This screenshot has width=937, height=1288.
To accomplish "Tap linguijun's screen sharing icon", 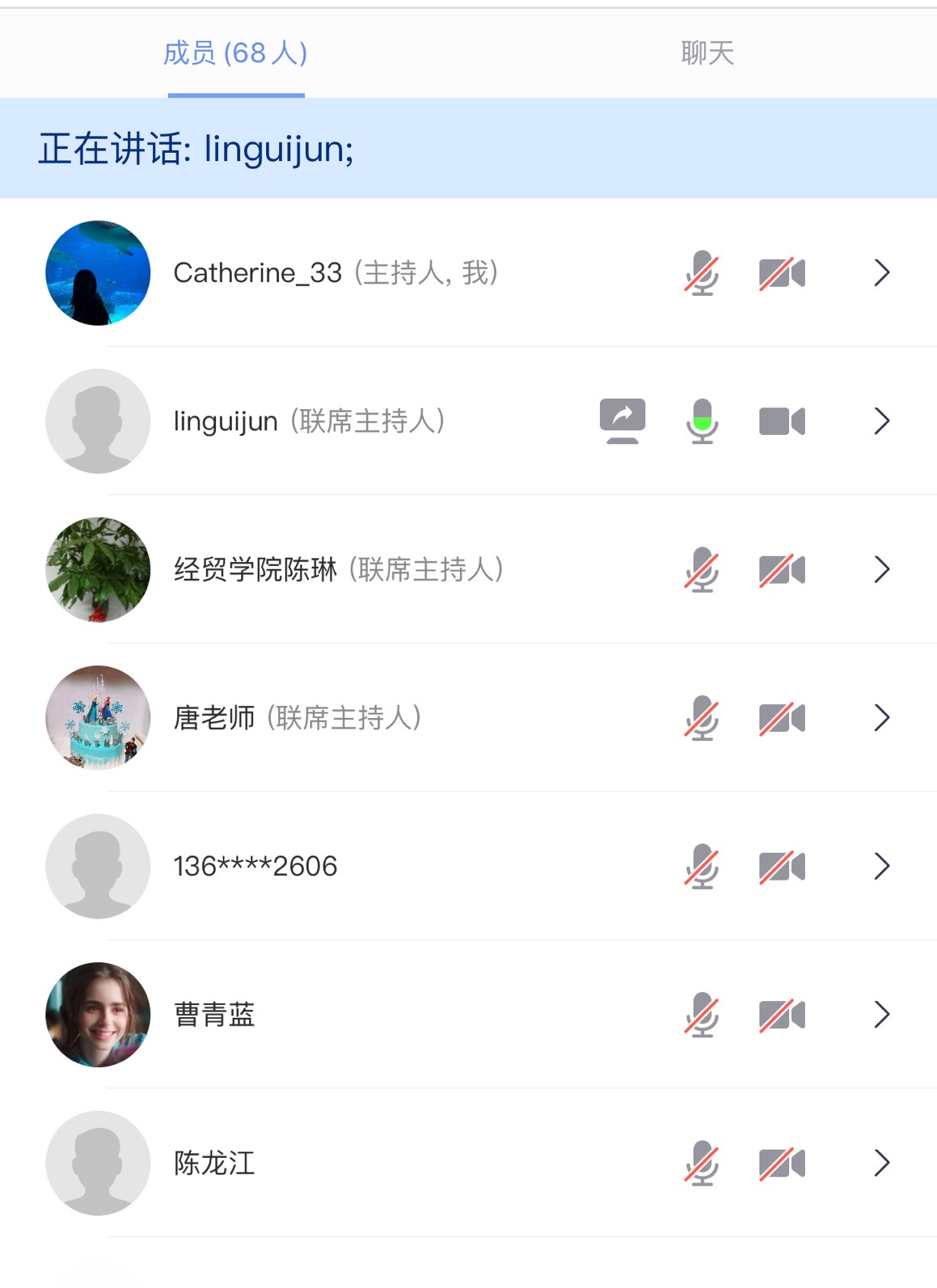I will [x=623, y=420].
